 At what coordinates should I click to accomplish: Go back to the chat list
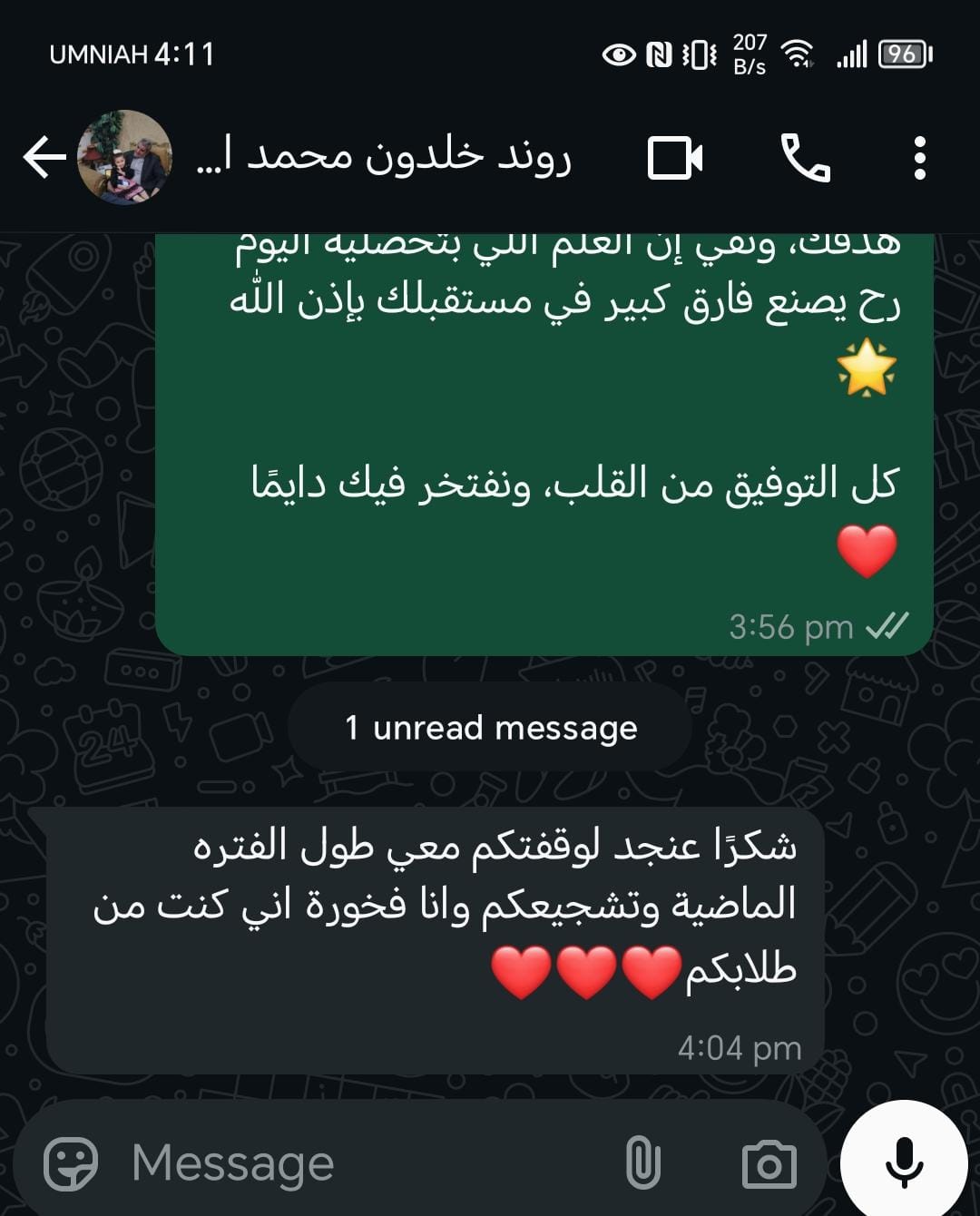tap(44, 158)
